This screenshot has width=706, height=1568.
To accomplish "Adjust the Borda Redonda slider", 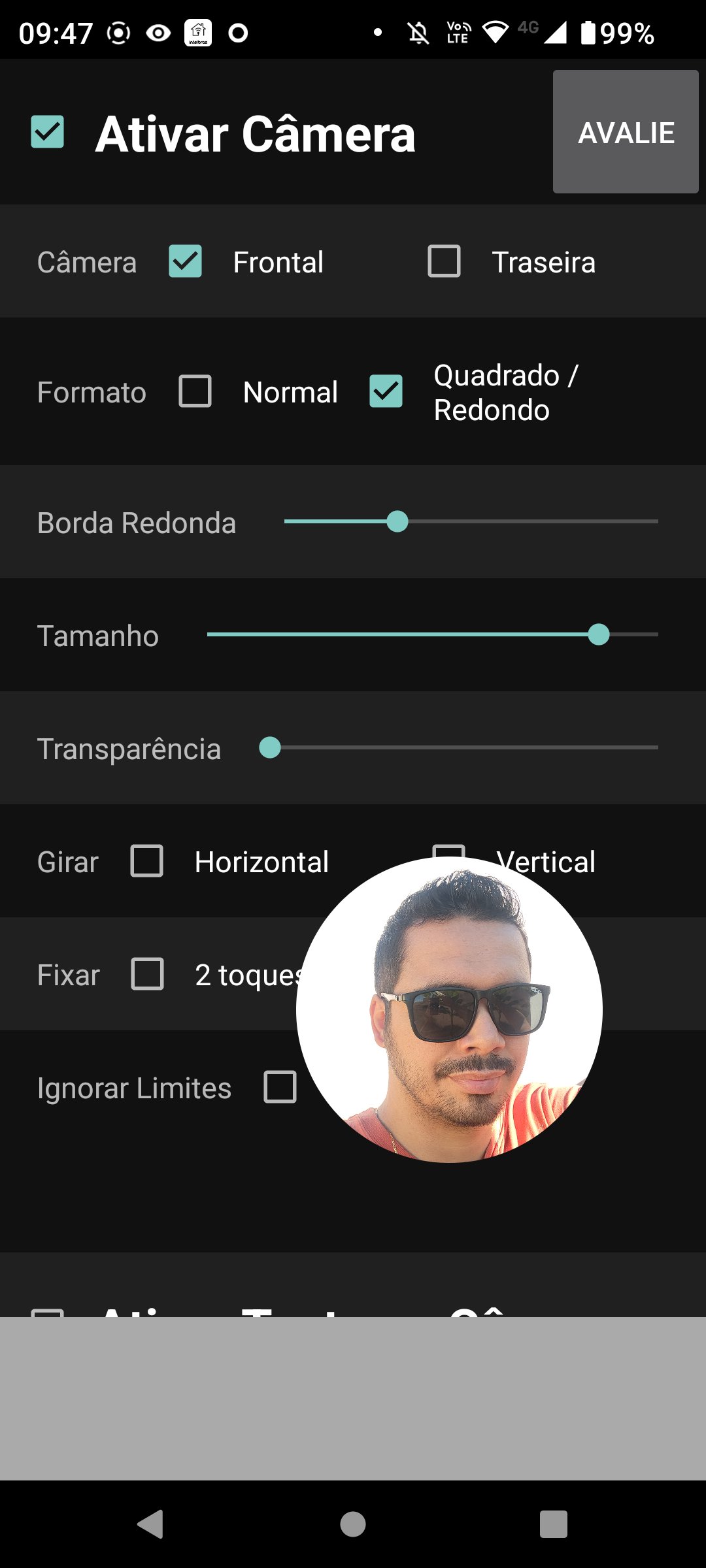I will tap(397, 521).
